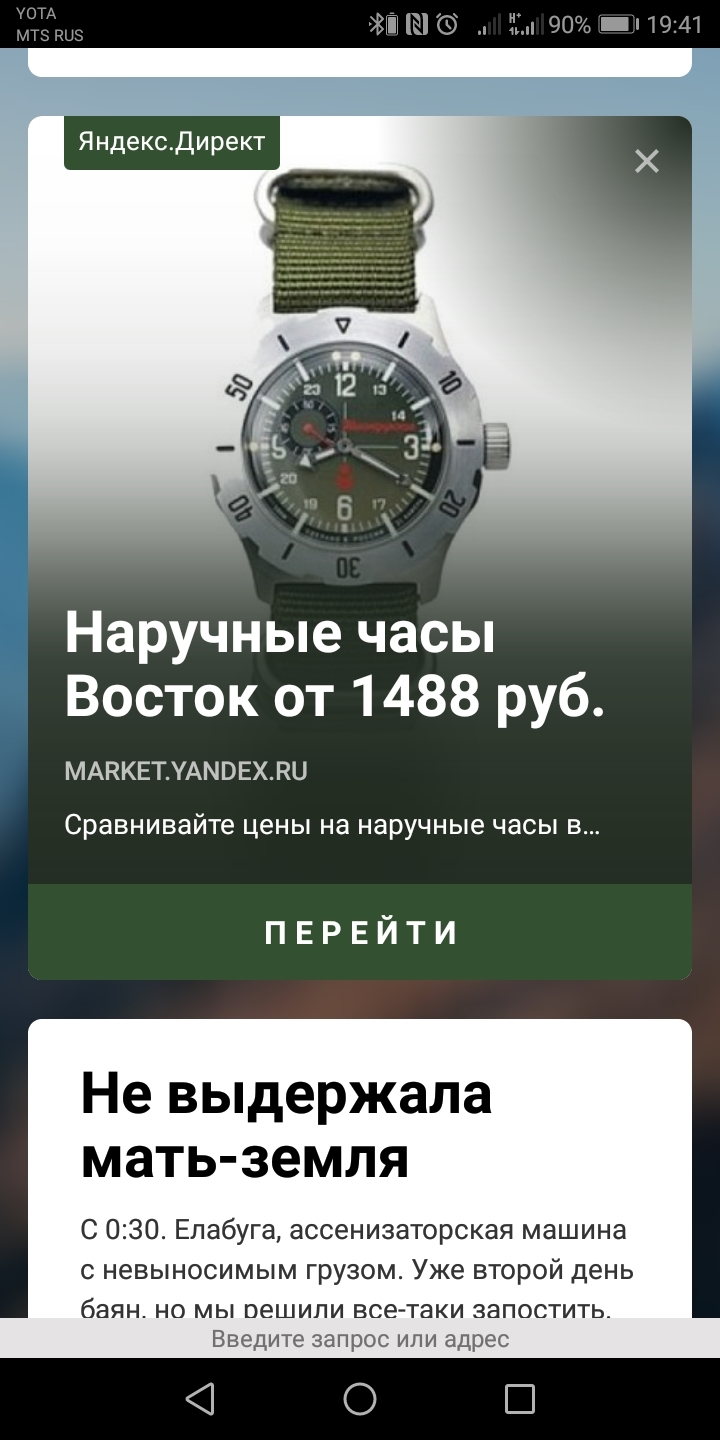Go back with the system back button
The height and width of the screenshot is (1440, 720).
pos(200,1398)
